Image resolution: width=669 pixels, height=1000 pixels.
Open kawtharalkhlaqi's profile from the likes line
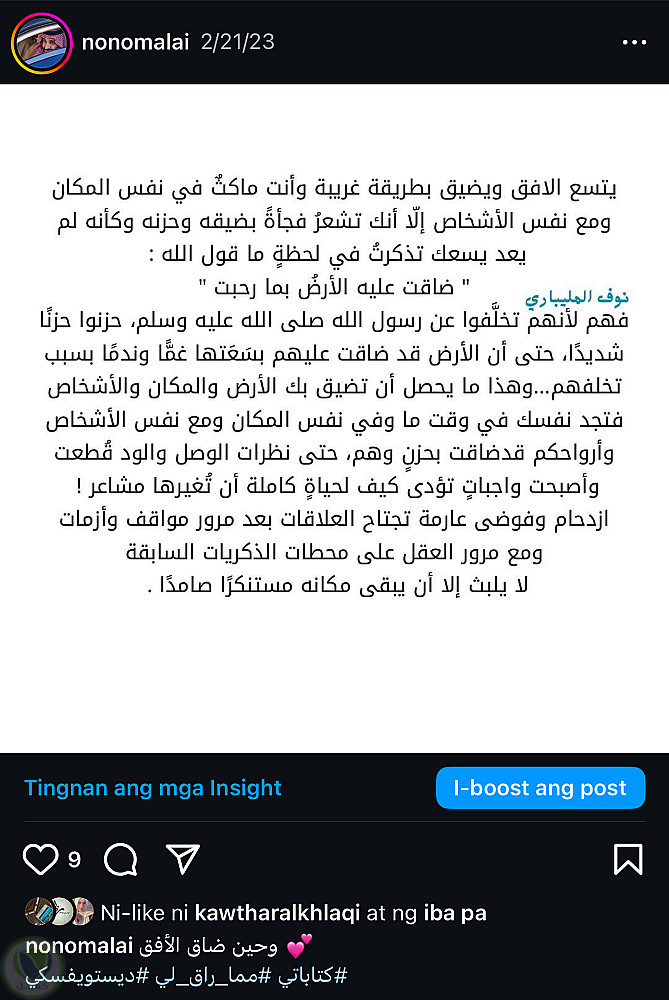(275, 913)
